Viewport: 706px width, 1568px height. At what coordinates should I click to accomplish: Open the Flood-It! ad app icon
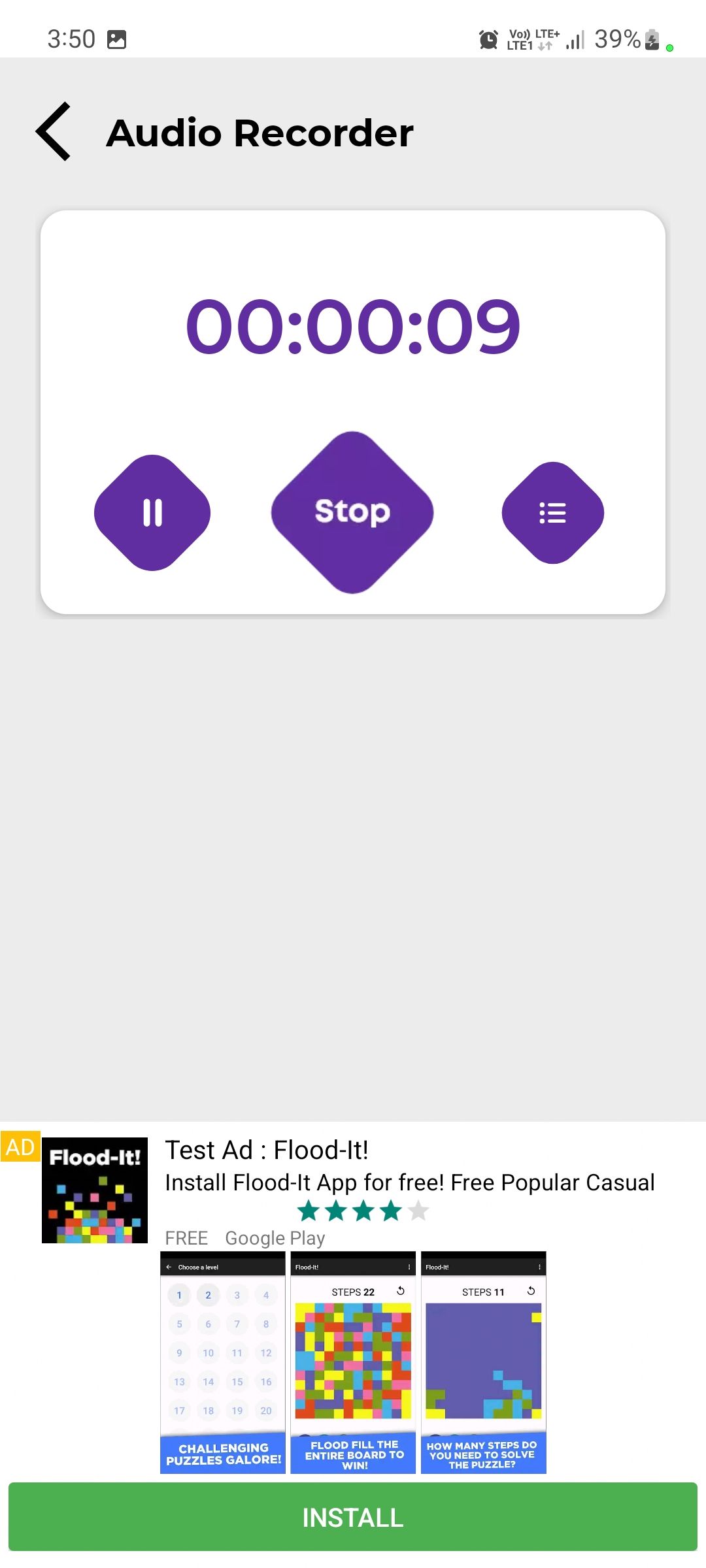click(x=95, y=1190)
